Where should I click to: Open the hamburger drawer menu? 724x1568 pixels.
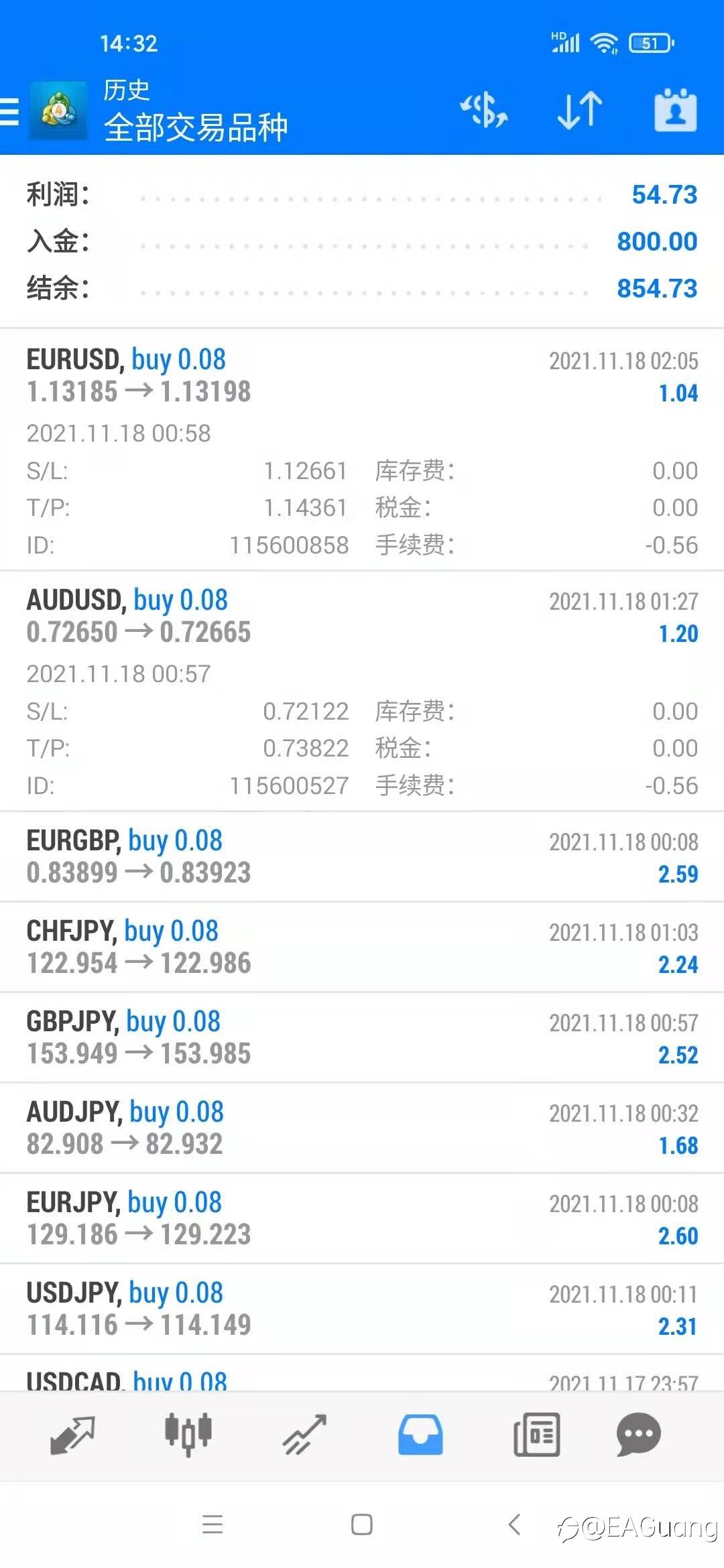coord(10,111)
